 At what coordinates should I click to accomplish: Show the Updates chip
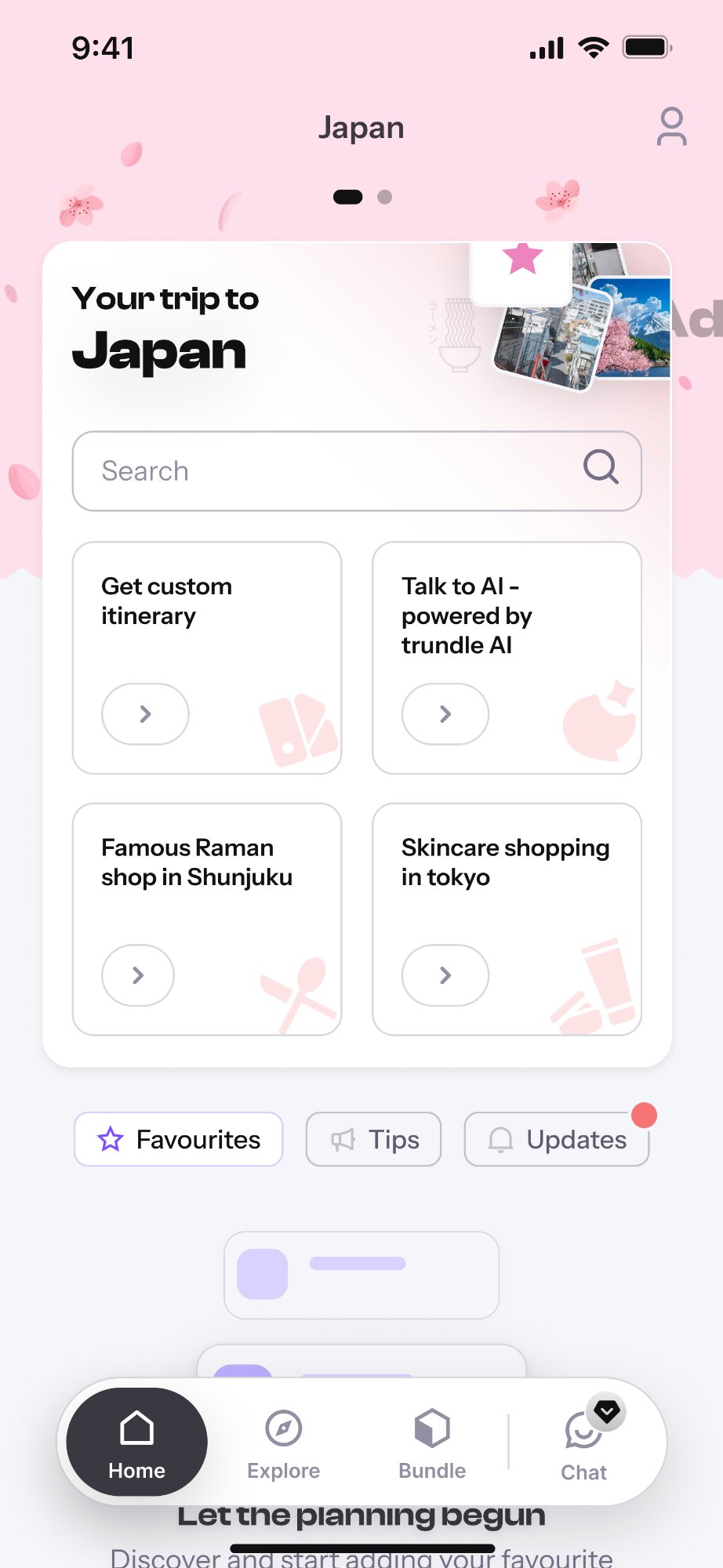click(557, 1139)
